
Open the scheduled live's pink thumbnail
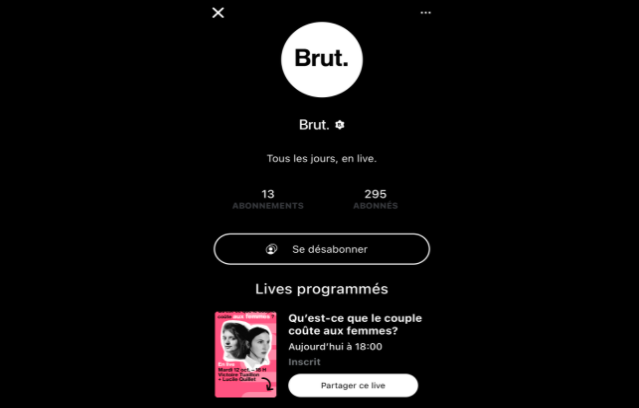(245, 354)
